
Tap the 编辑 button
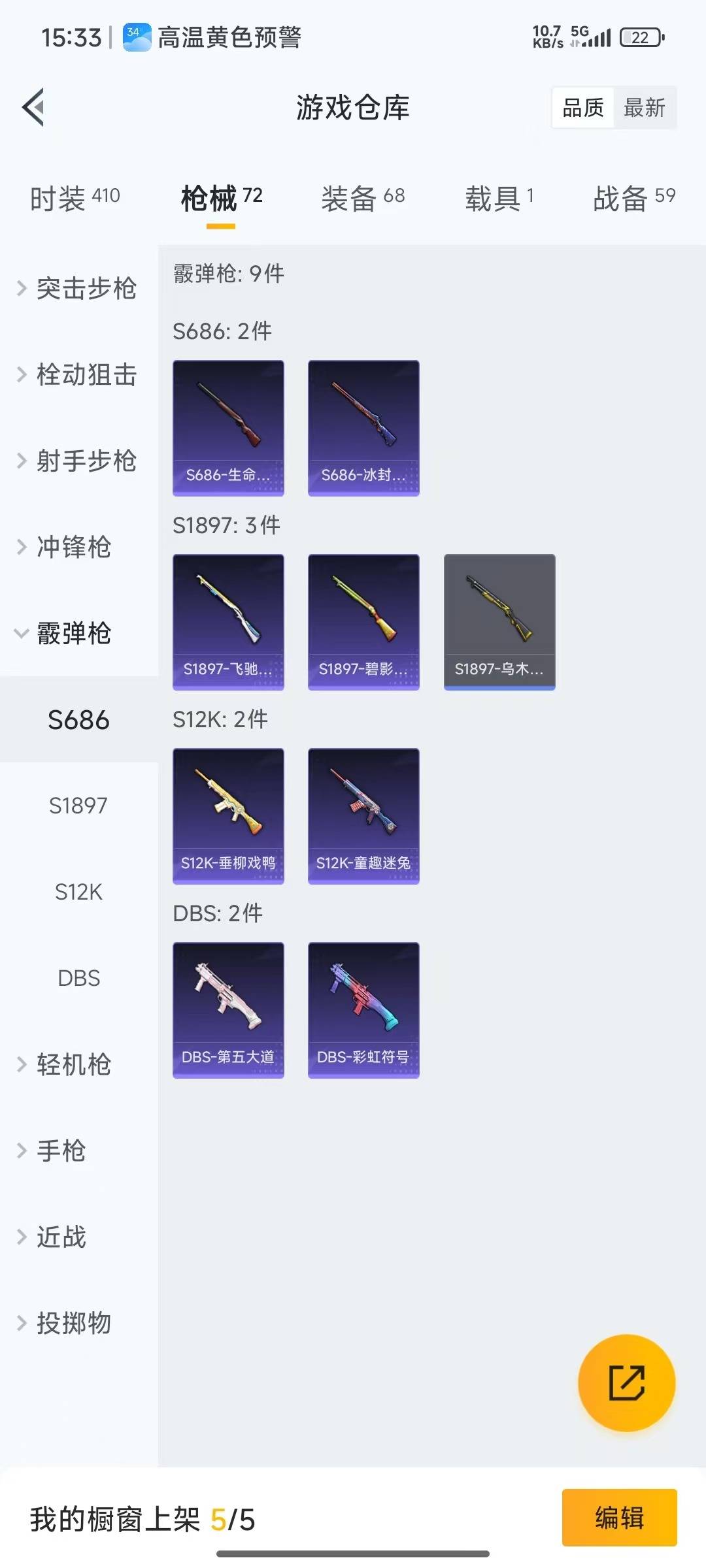[619, 1517]
